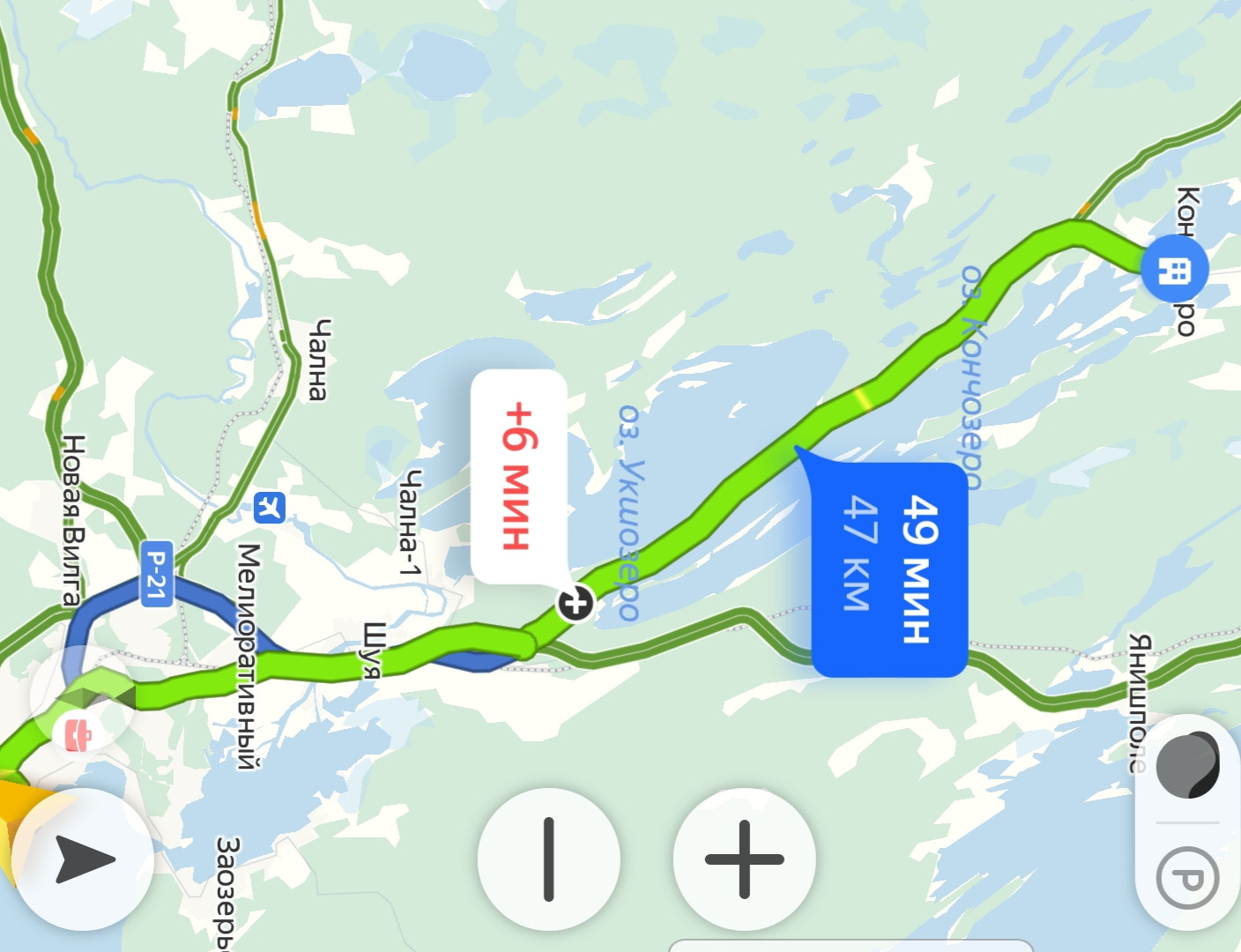Tap the airport icon near Мелиоративный
Image resolution: width=1241 pixels, height=952 pixels.
(x=270, y=508)
